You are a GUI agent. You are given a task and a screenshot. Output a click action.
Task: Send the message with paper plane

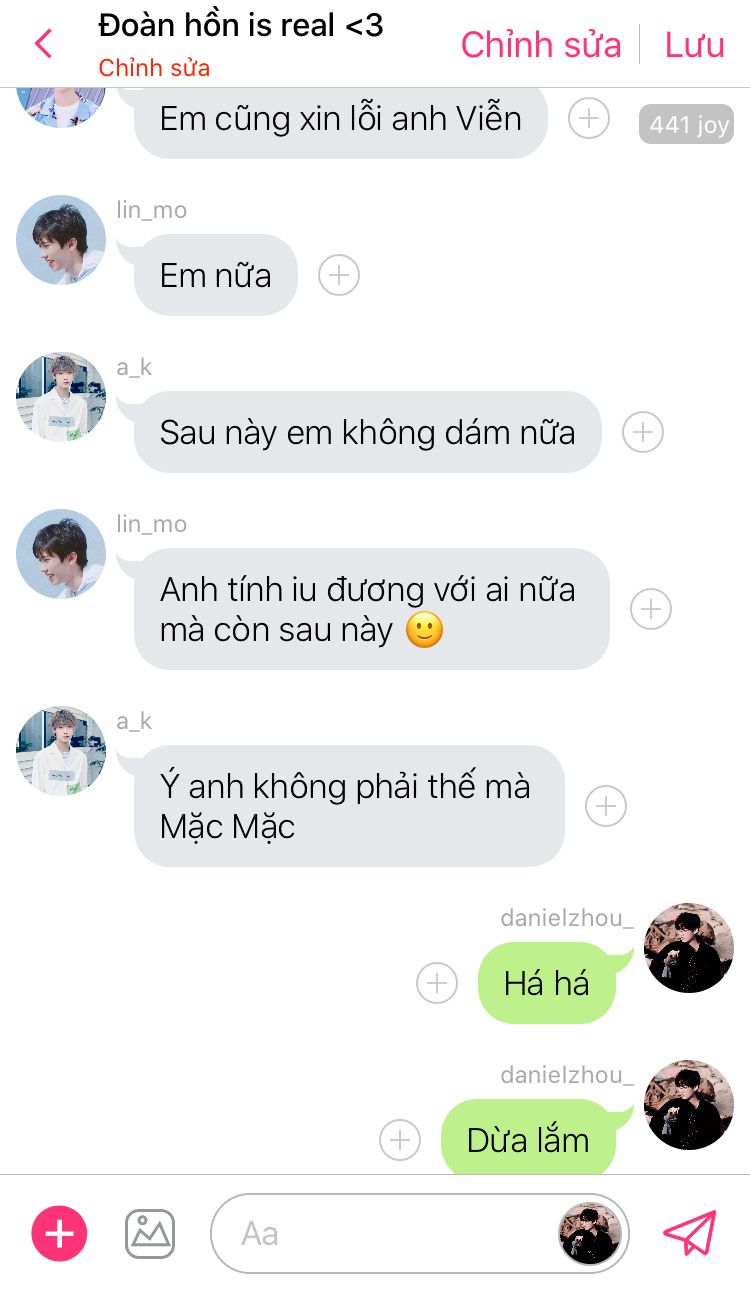(x=690, y=1233)
